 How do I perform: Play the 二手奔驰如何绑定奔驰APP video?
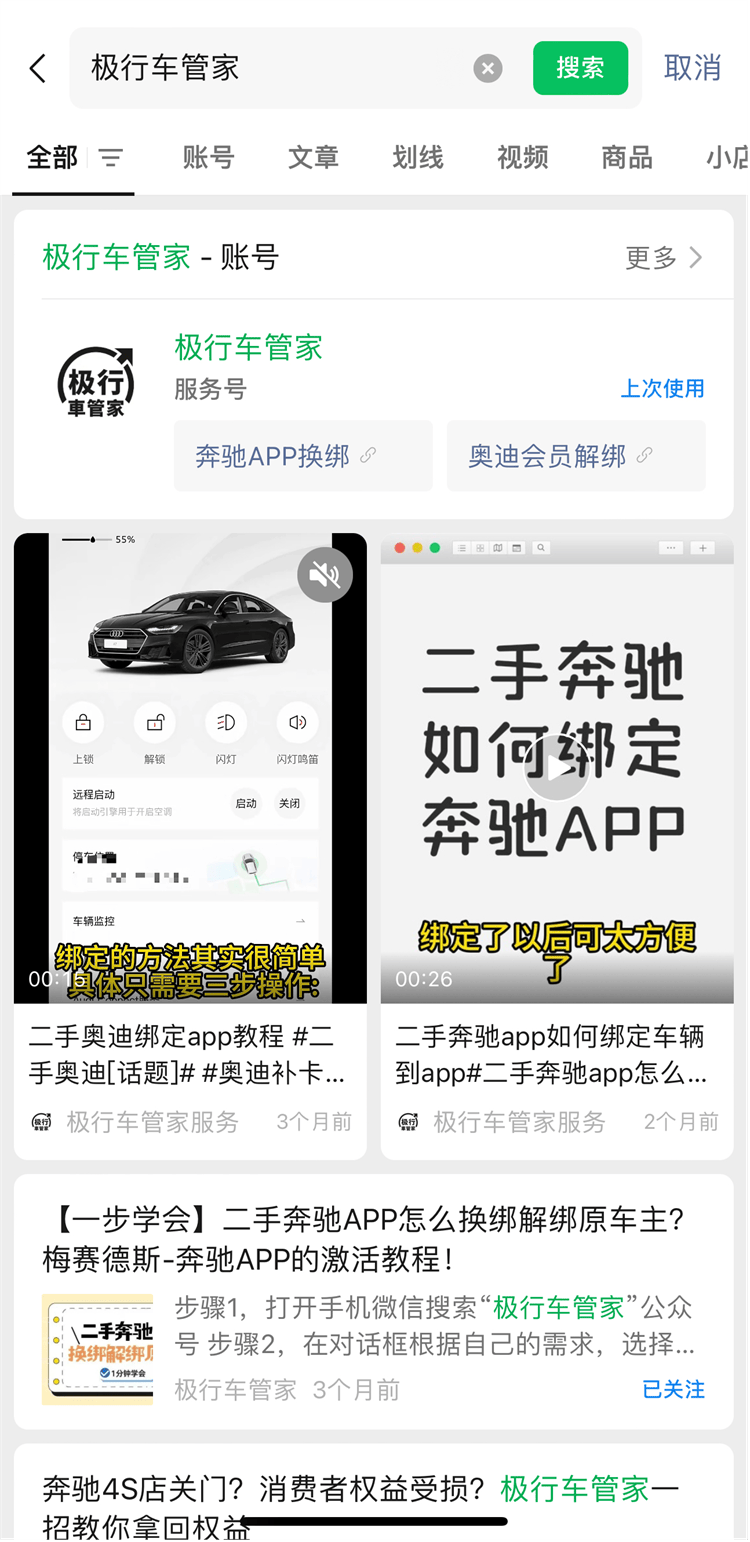(x=557, y=768)
